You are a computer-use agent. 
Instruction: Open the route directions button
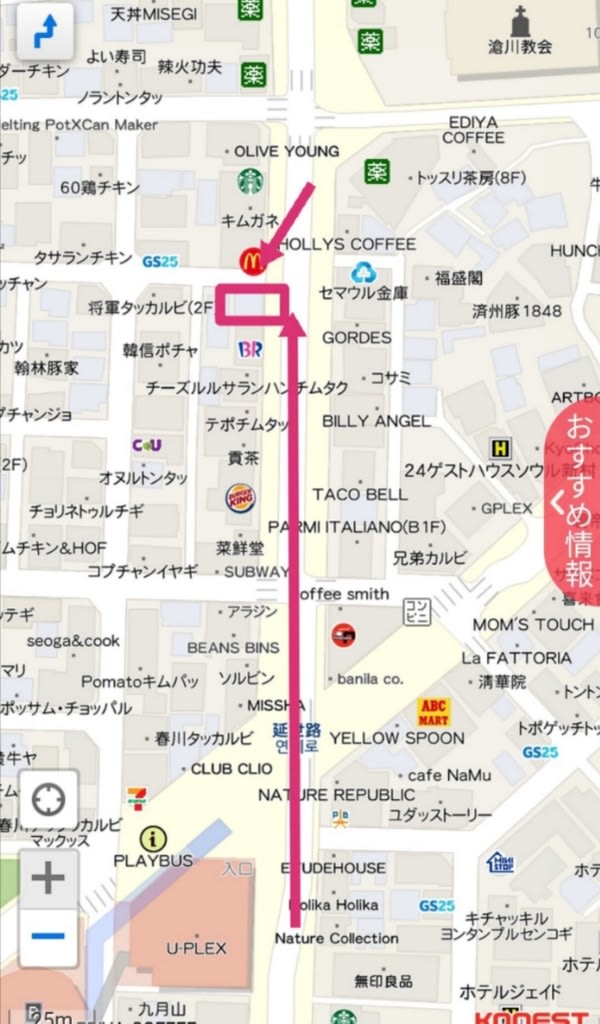pyautogui.click(x=45, y=31)
